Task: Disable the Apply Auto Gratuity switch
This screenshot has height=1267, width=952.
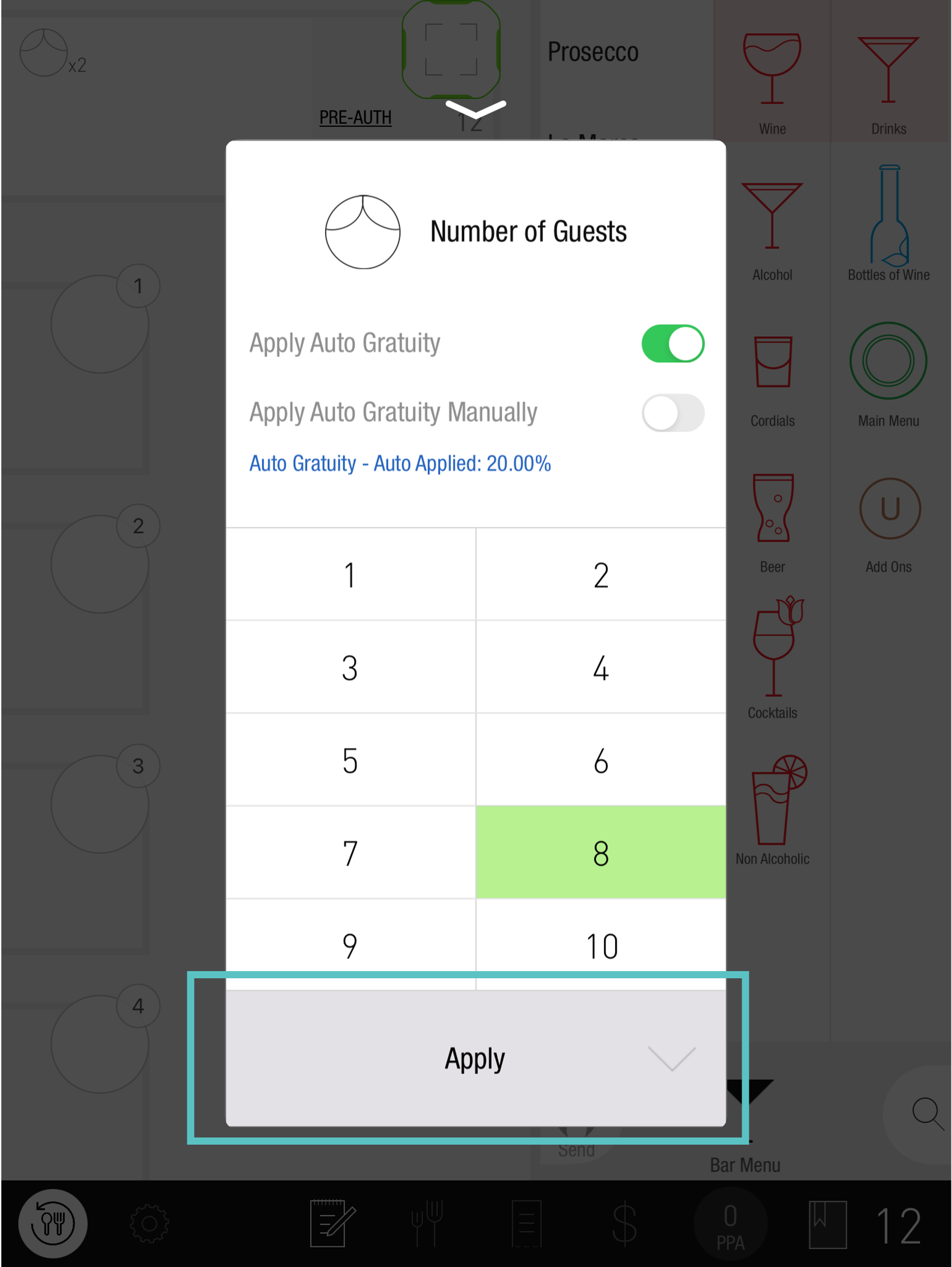Action: 673,343
